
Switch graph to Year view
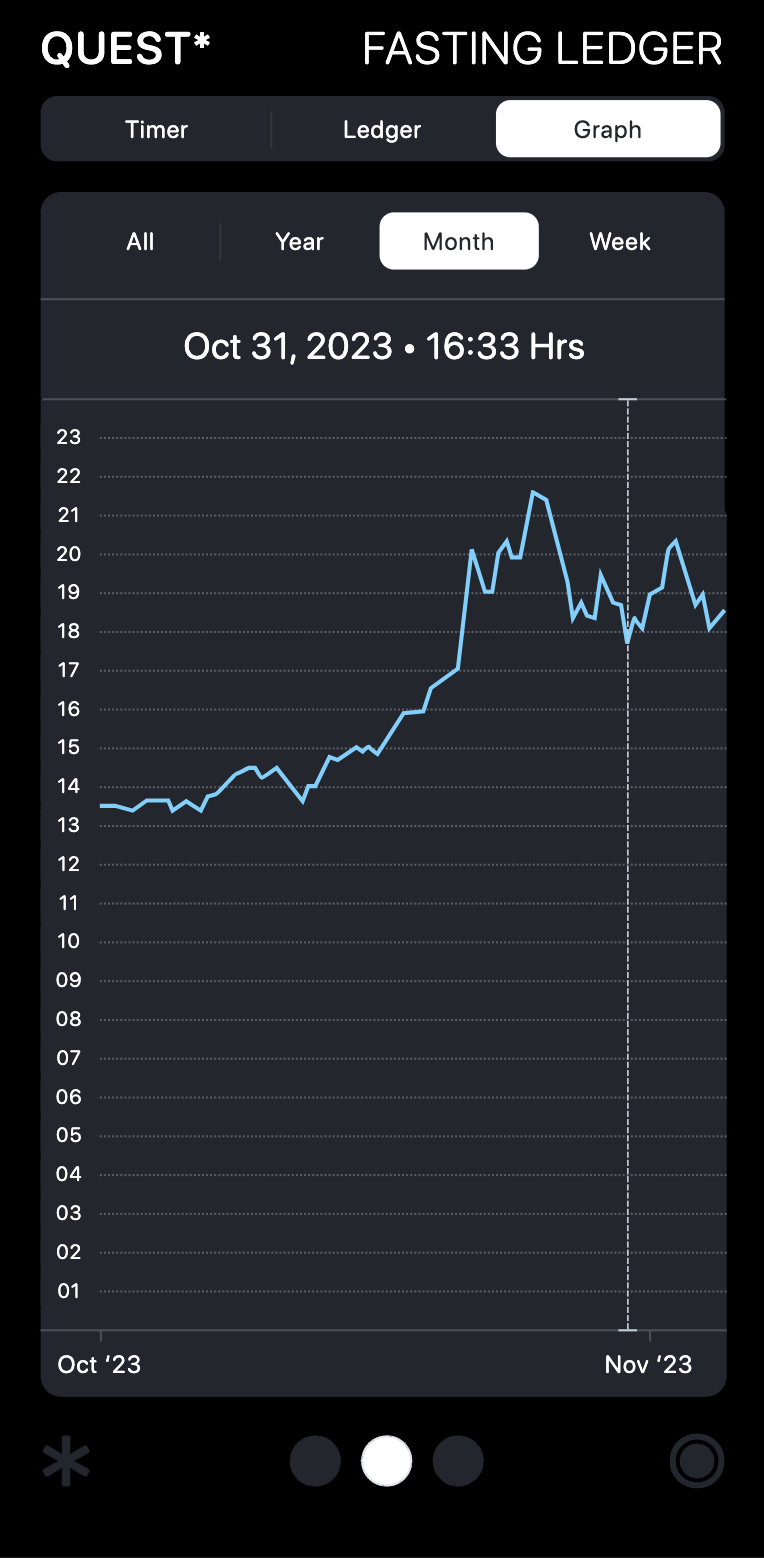click(299, 242)
